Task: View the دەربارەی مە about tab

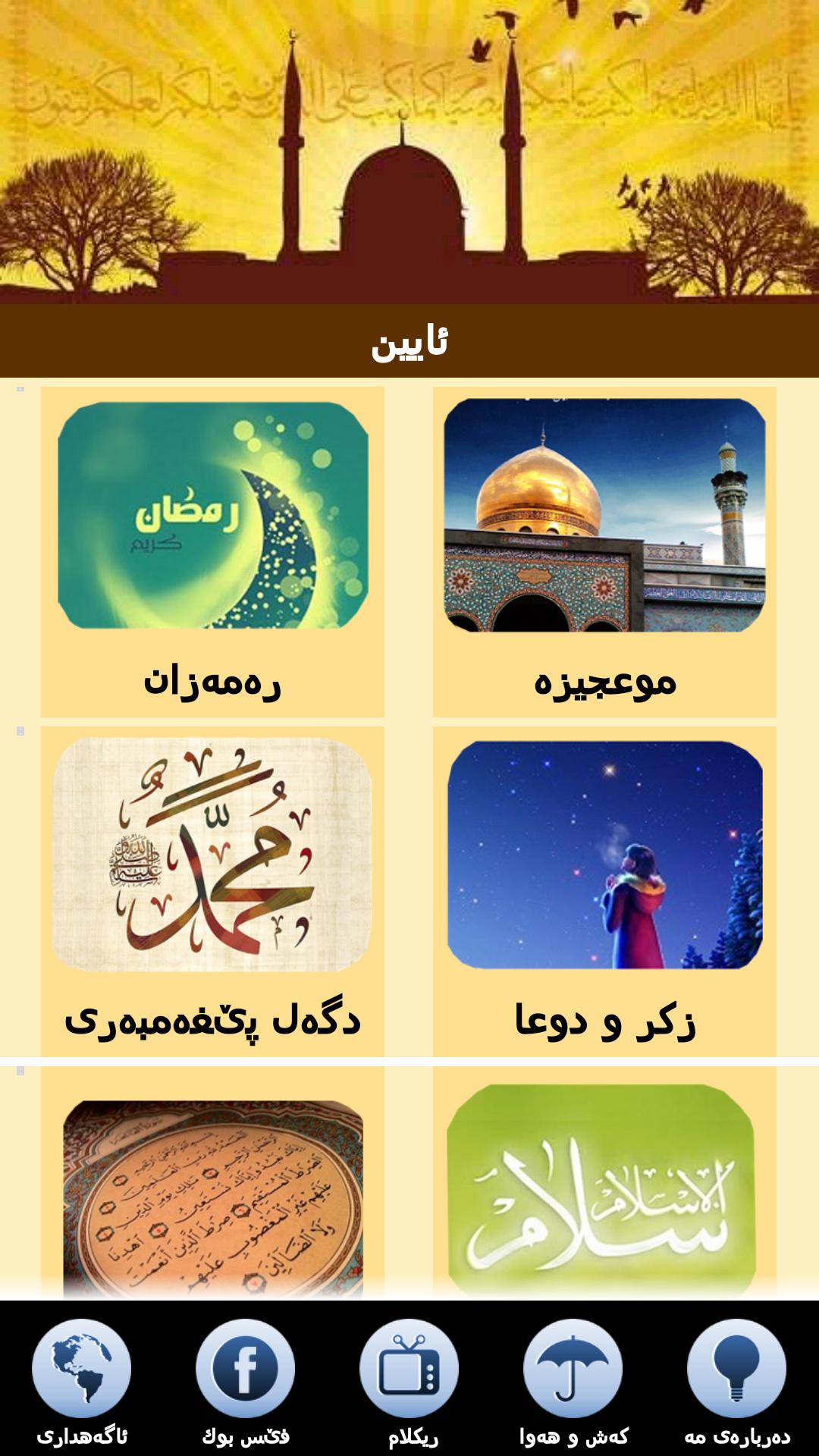Action: tap(736, 1382)
